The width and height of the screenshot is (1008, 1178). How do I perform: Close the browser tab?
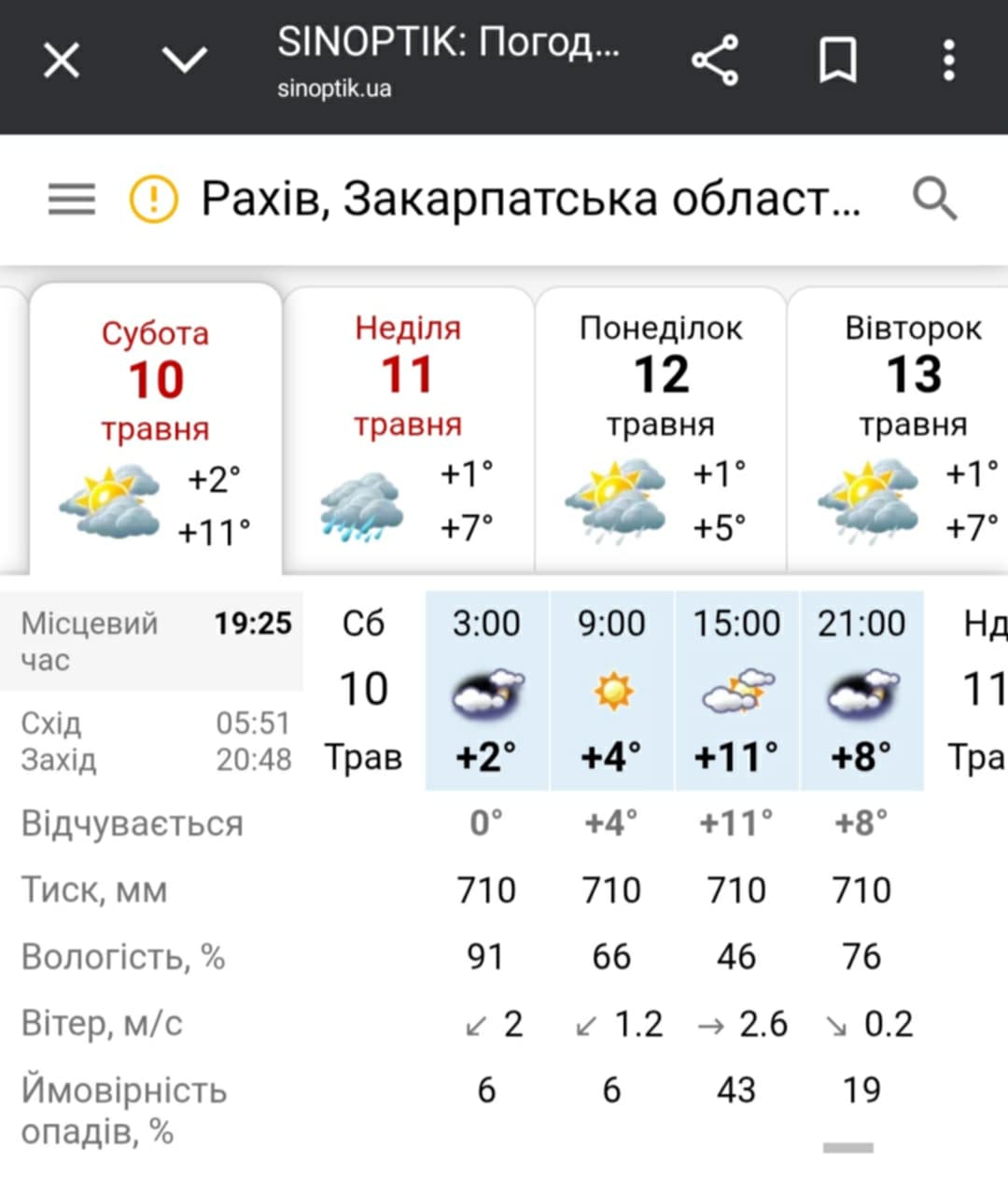click(62, 62)
